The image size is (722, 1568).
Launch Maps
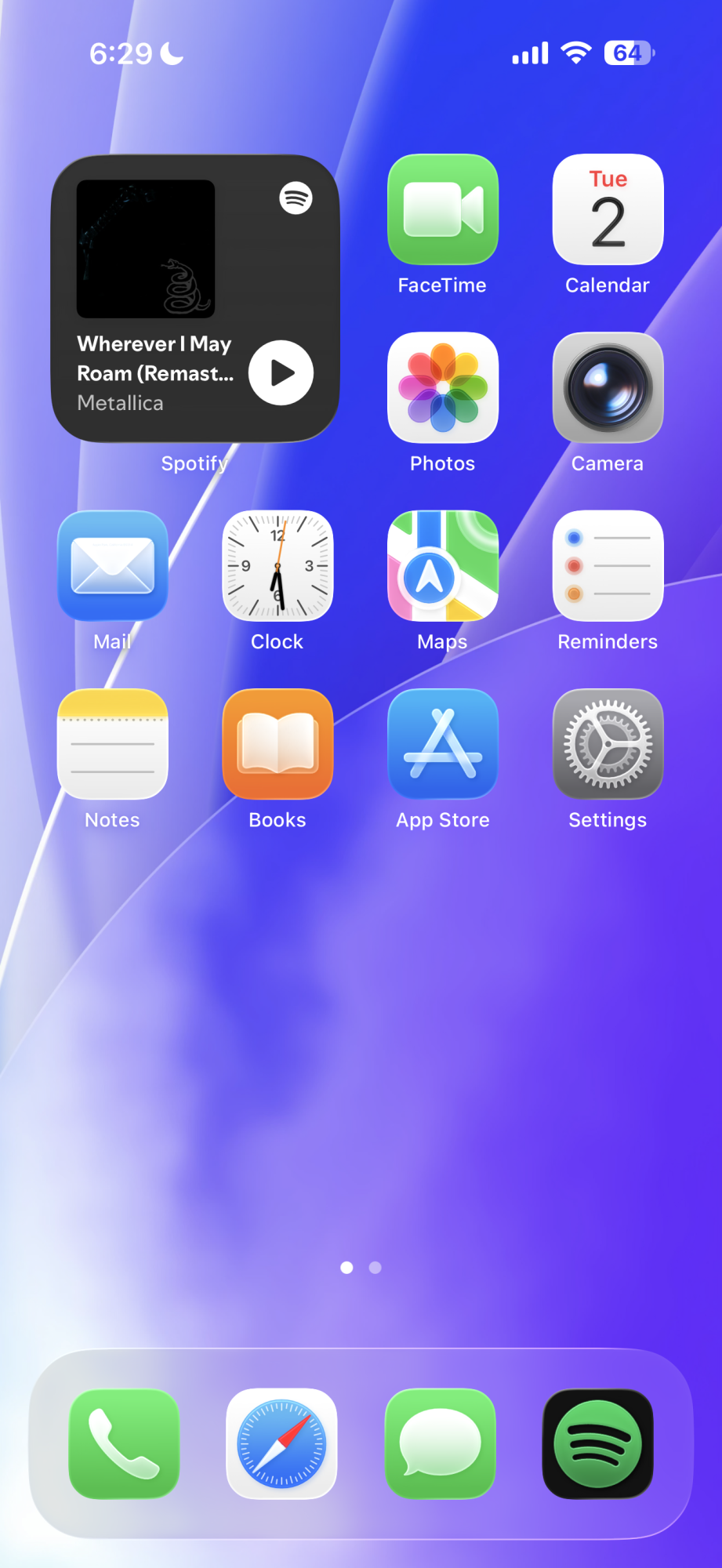(443, 566)
